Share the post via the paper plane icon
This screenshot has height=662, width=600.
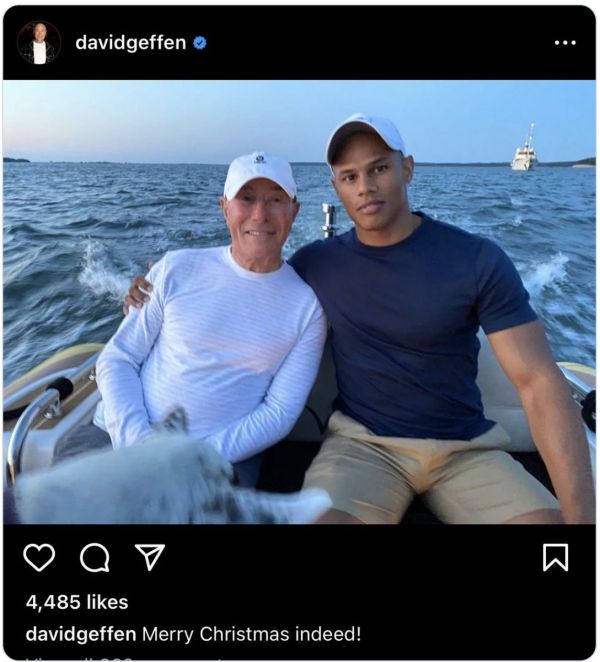coord(150,557)
